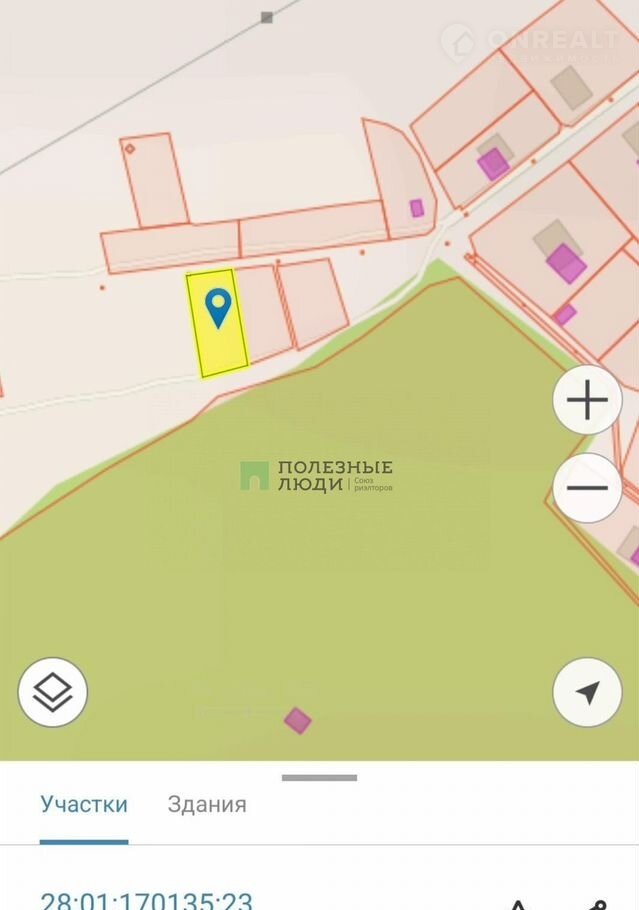Open the map layers selector
Image resolution: width=639 pixels, height=910 pixels.
click(x=53, y=692)
